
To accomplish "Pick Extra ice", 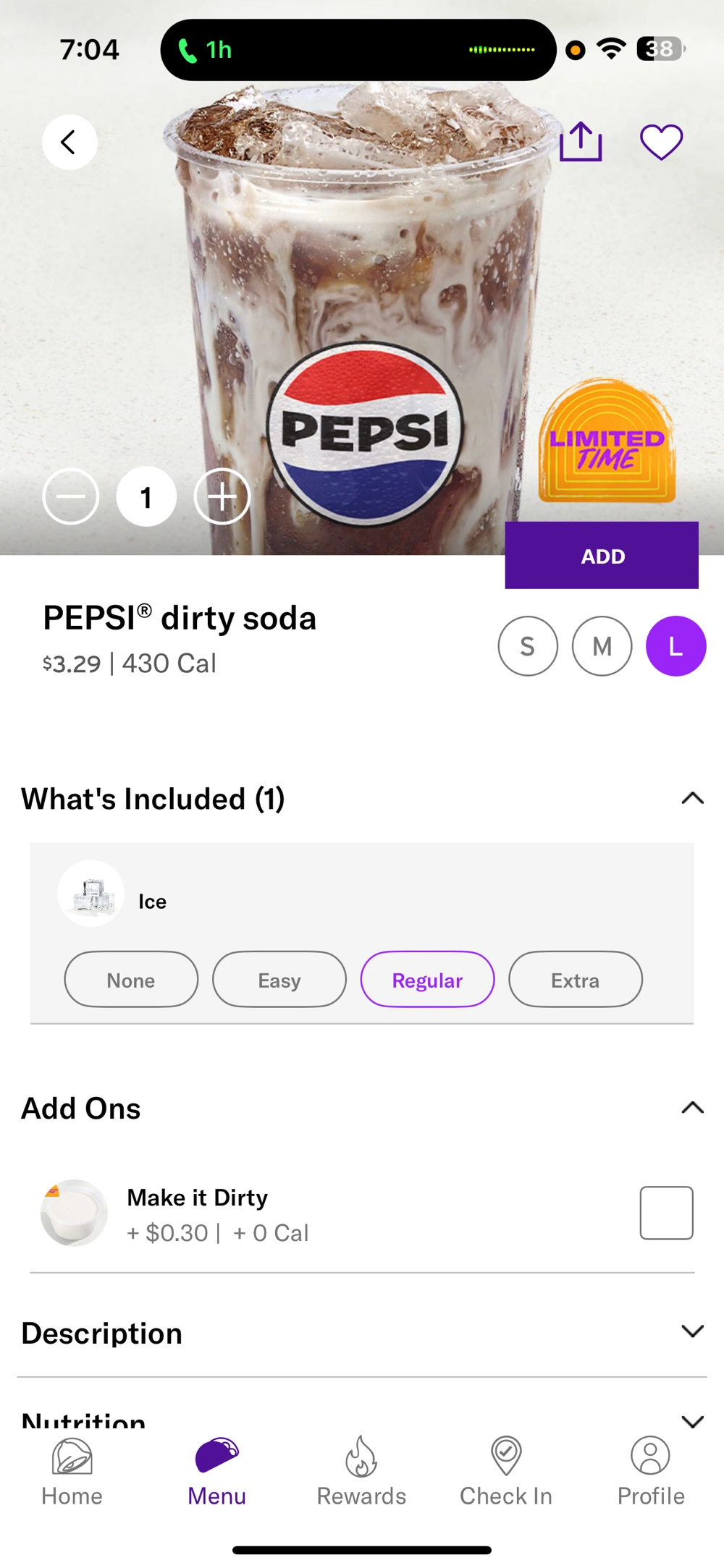I will click(576, 980).
